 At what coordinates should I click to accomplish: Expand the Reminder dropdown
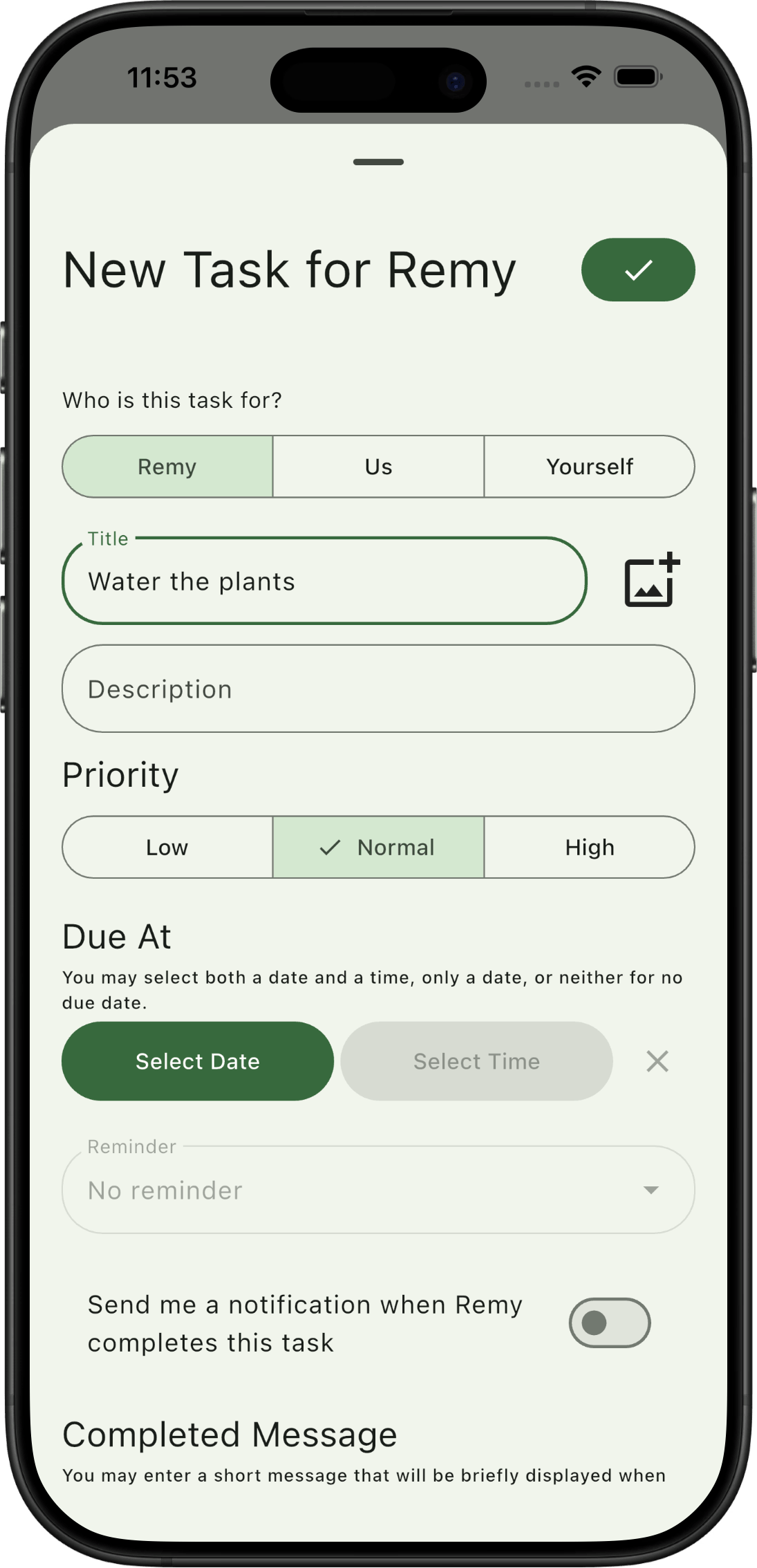click(x=378, y=1191)
